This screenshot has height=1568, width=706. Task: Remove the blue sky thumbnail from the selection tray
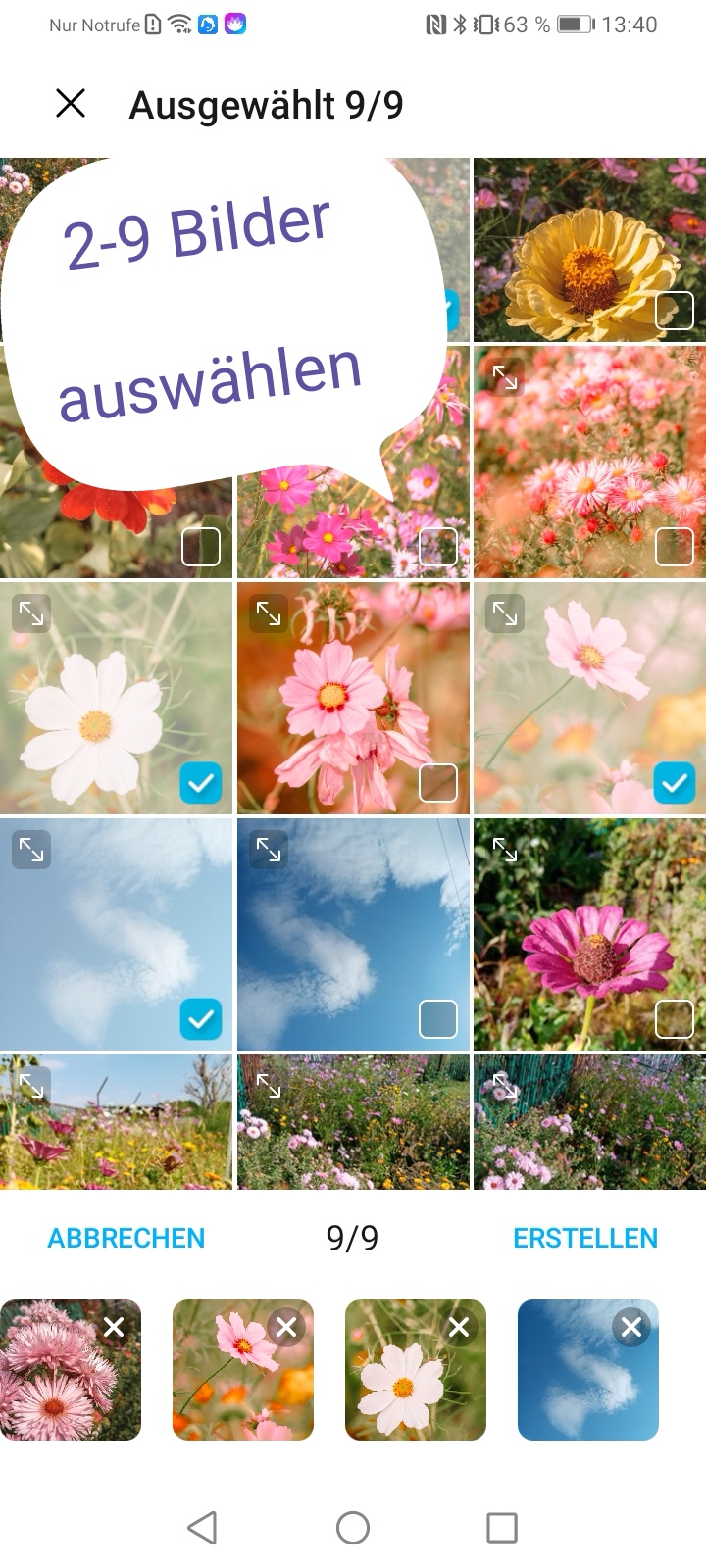(x=631, y=1327)
